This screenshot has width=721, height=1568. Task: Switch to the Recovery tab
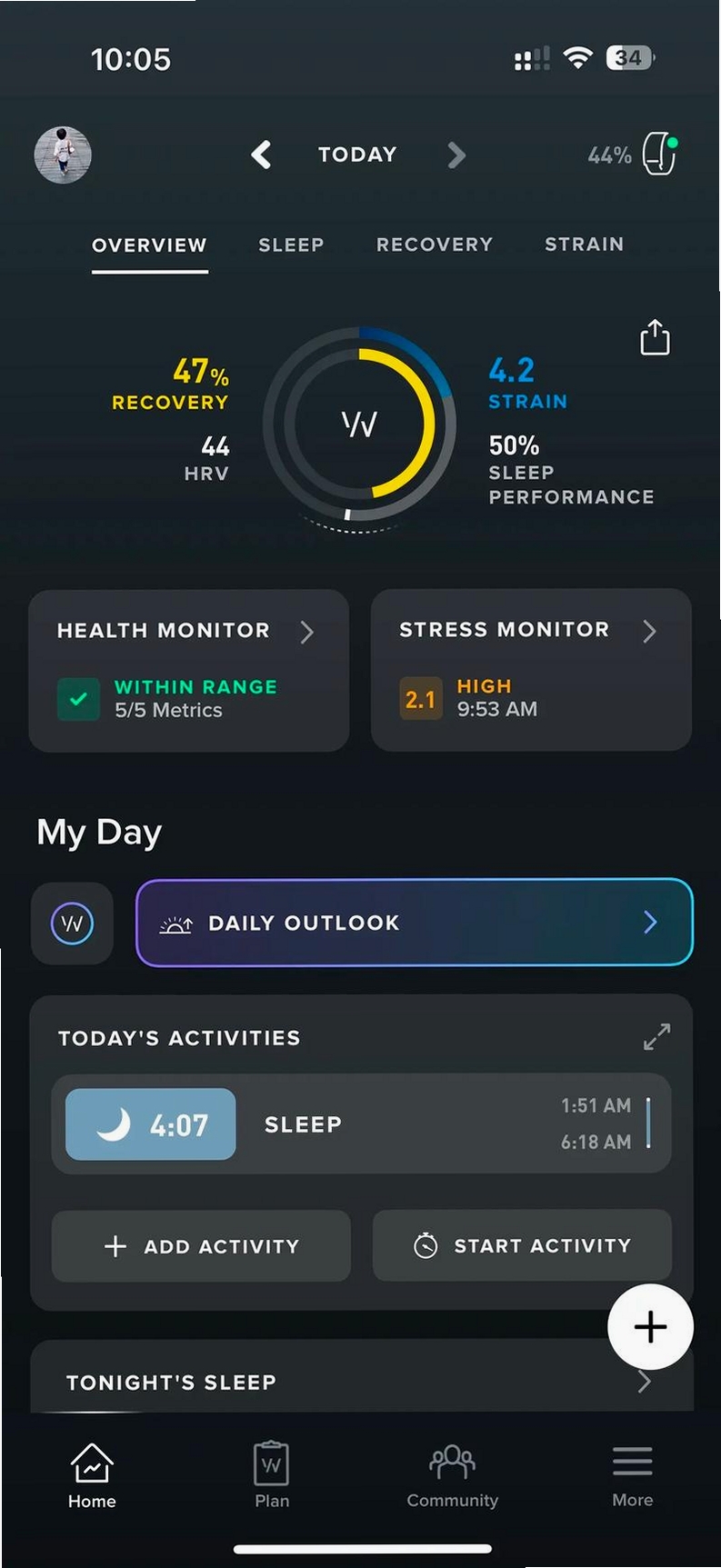(435, 245)
